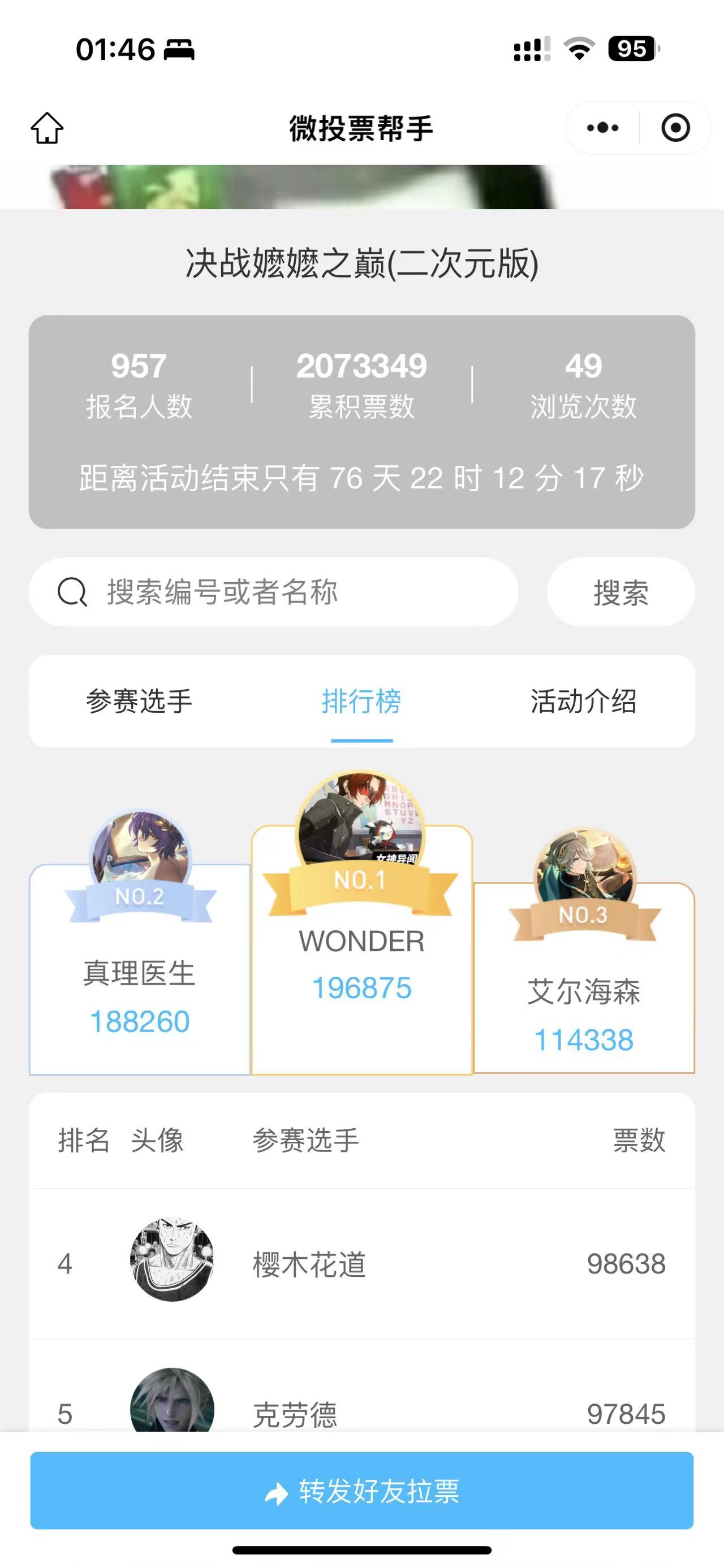Viewport: 724px width, 1568px height.
Task: Open the 樱木花道 ranking row
Action: (361, 1264)
